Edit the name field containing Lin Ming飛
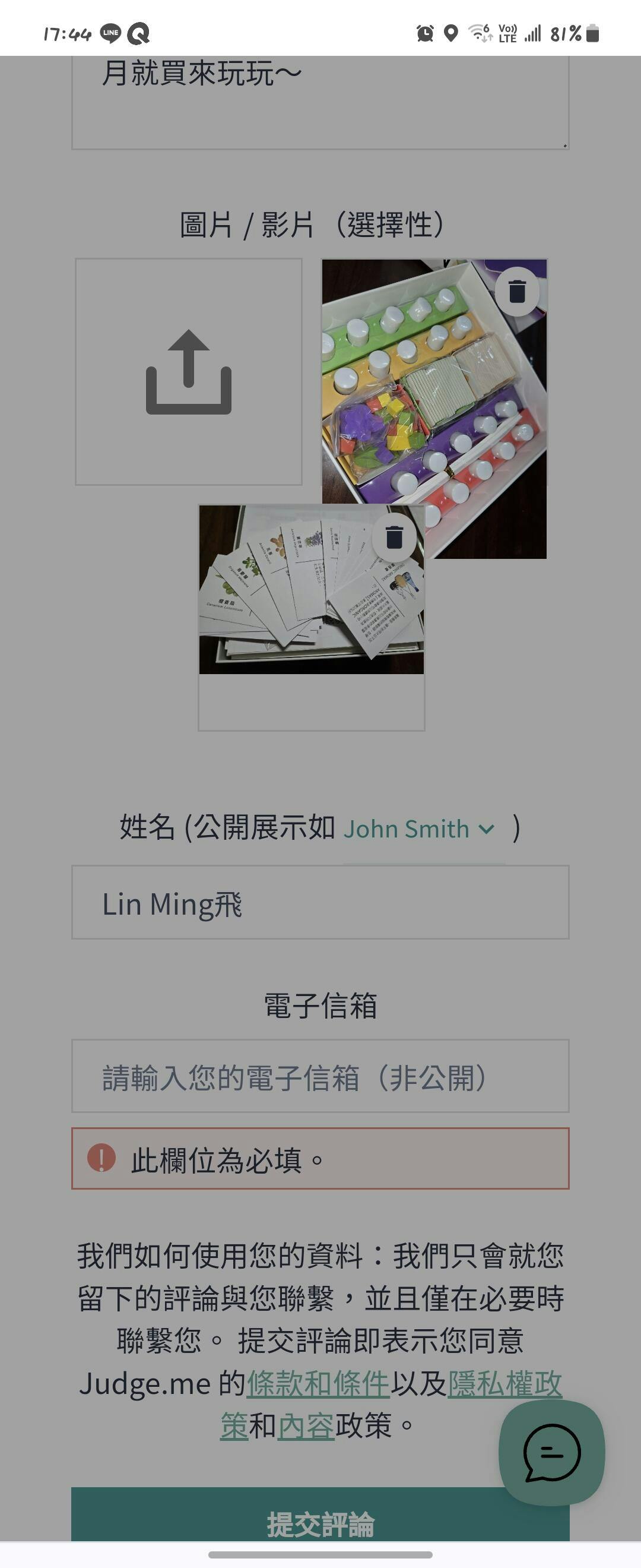This screenshot has width=641, height=1568. [320, 903]
